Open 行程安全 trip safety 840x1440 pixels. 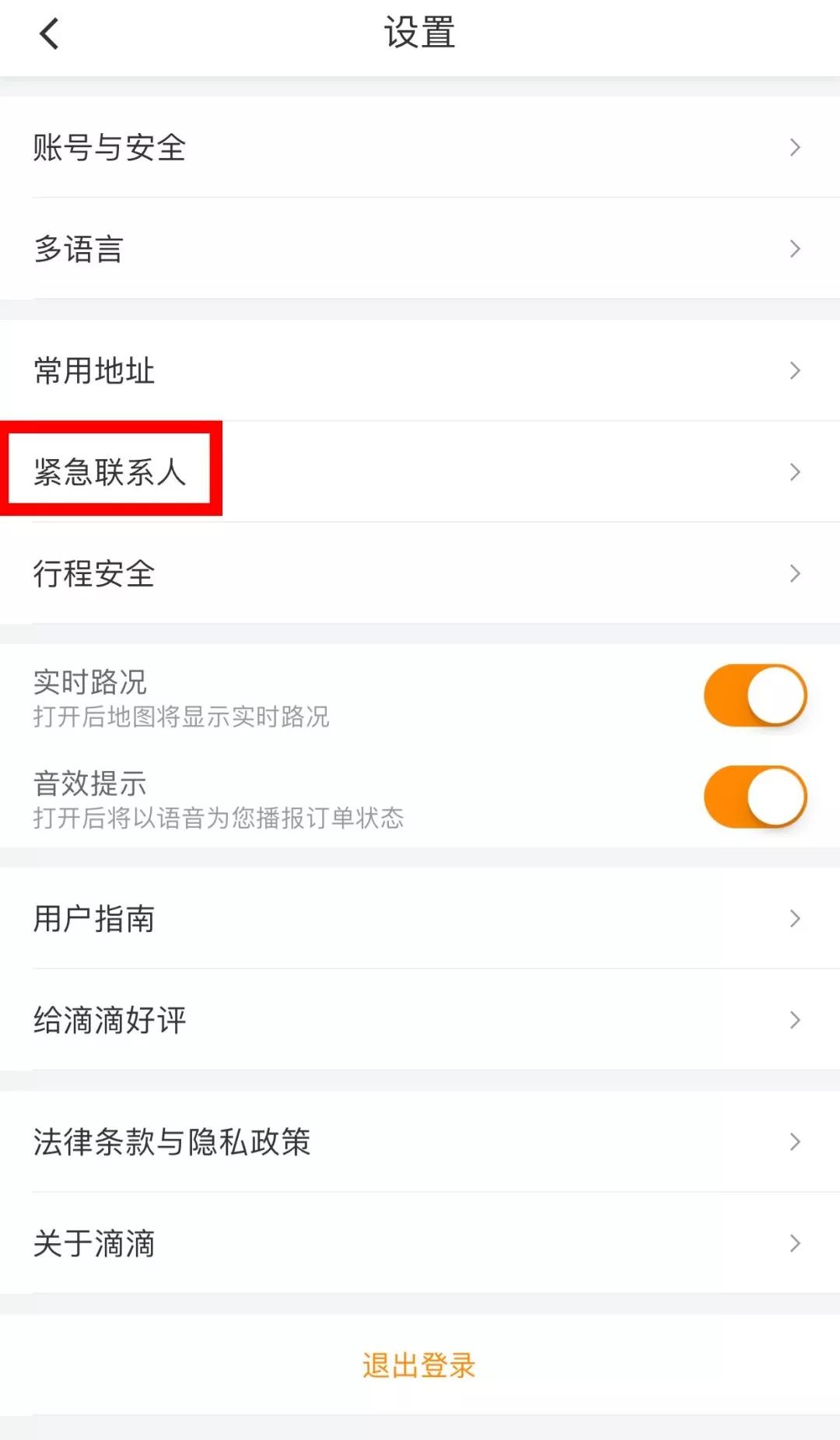click(x=420, y=573)
